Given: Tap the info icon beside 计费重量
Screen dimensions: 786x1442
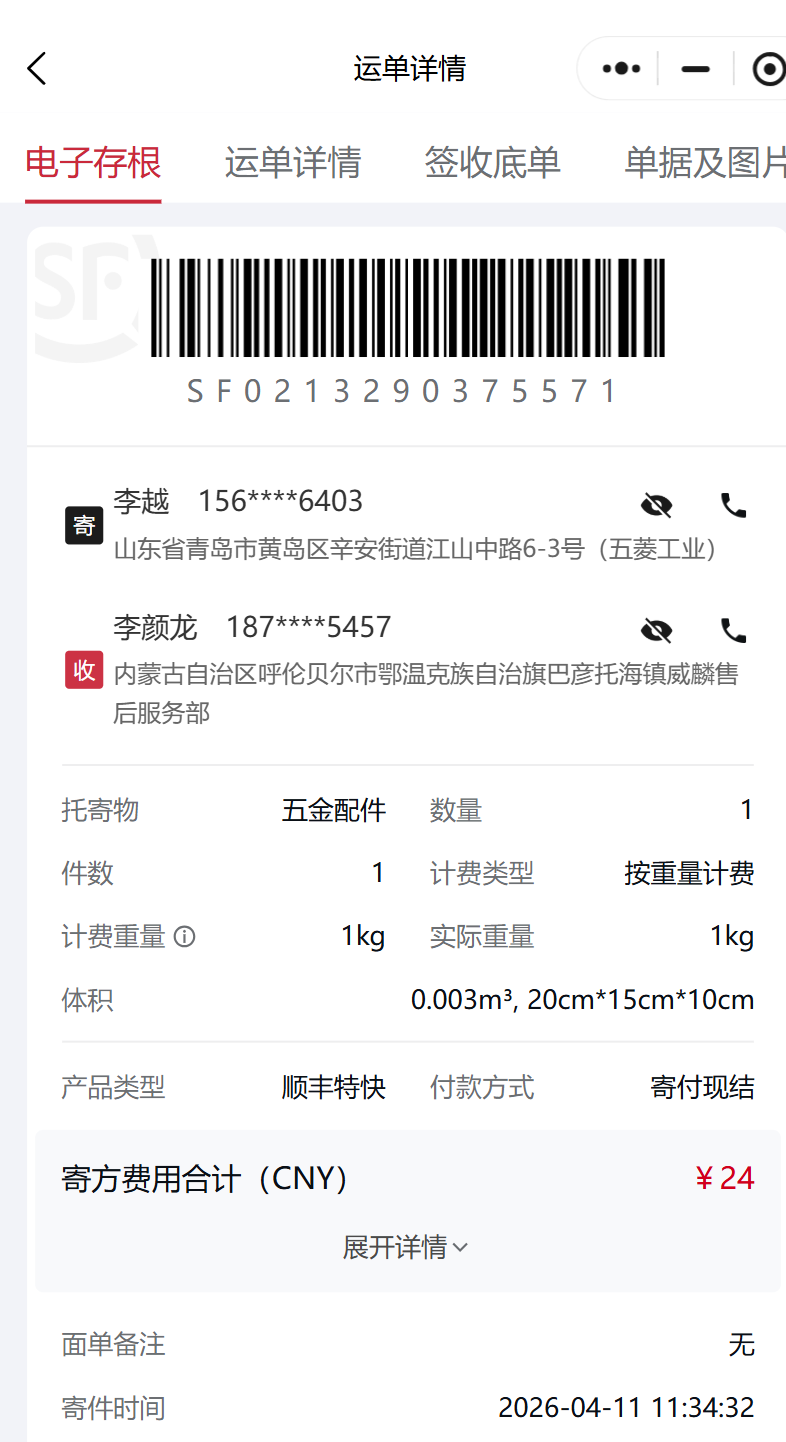Looking at the screenshot, I should point(185,937).
